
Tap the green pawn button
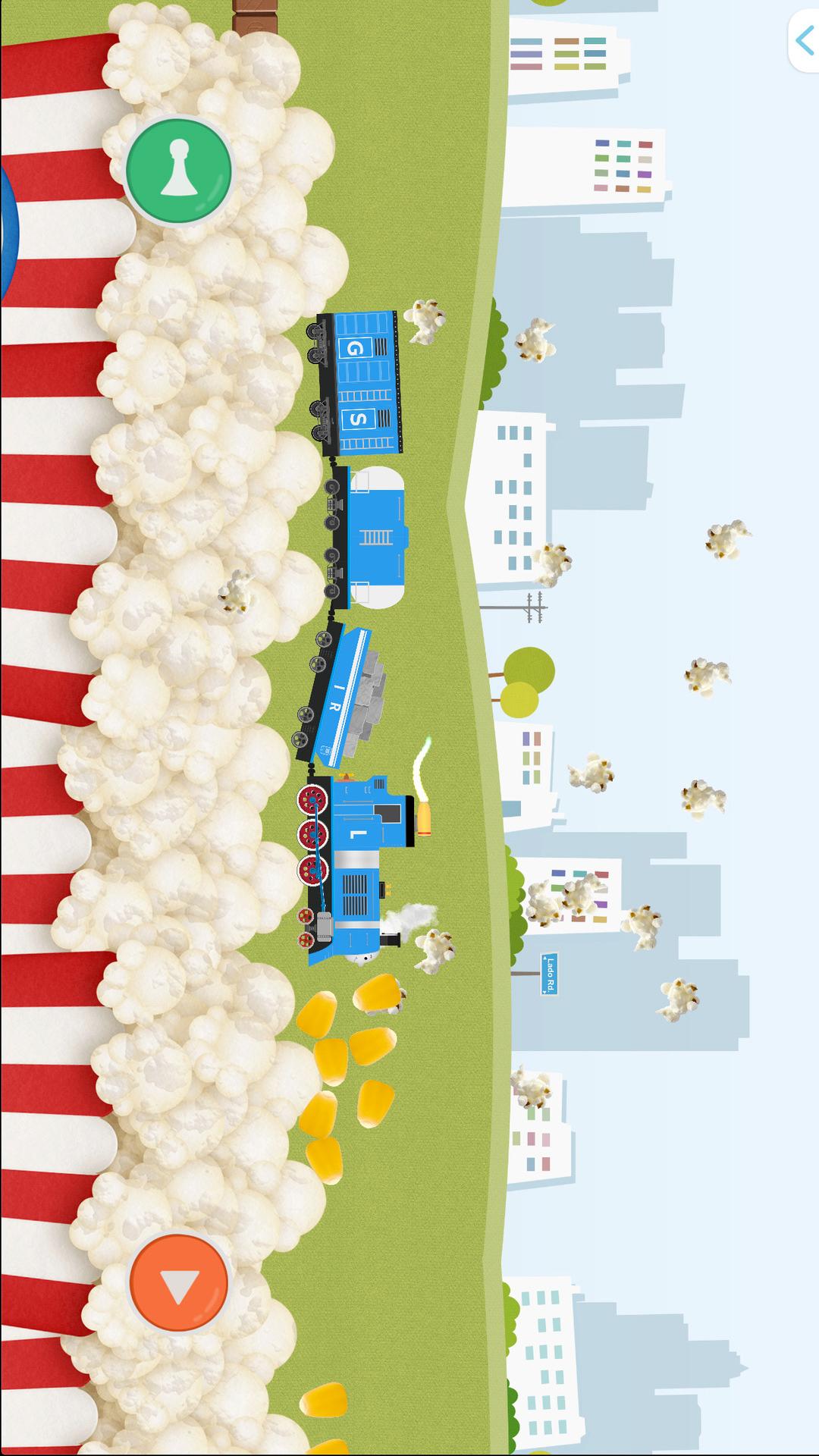[x=178, y=171]
